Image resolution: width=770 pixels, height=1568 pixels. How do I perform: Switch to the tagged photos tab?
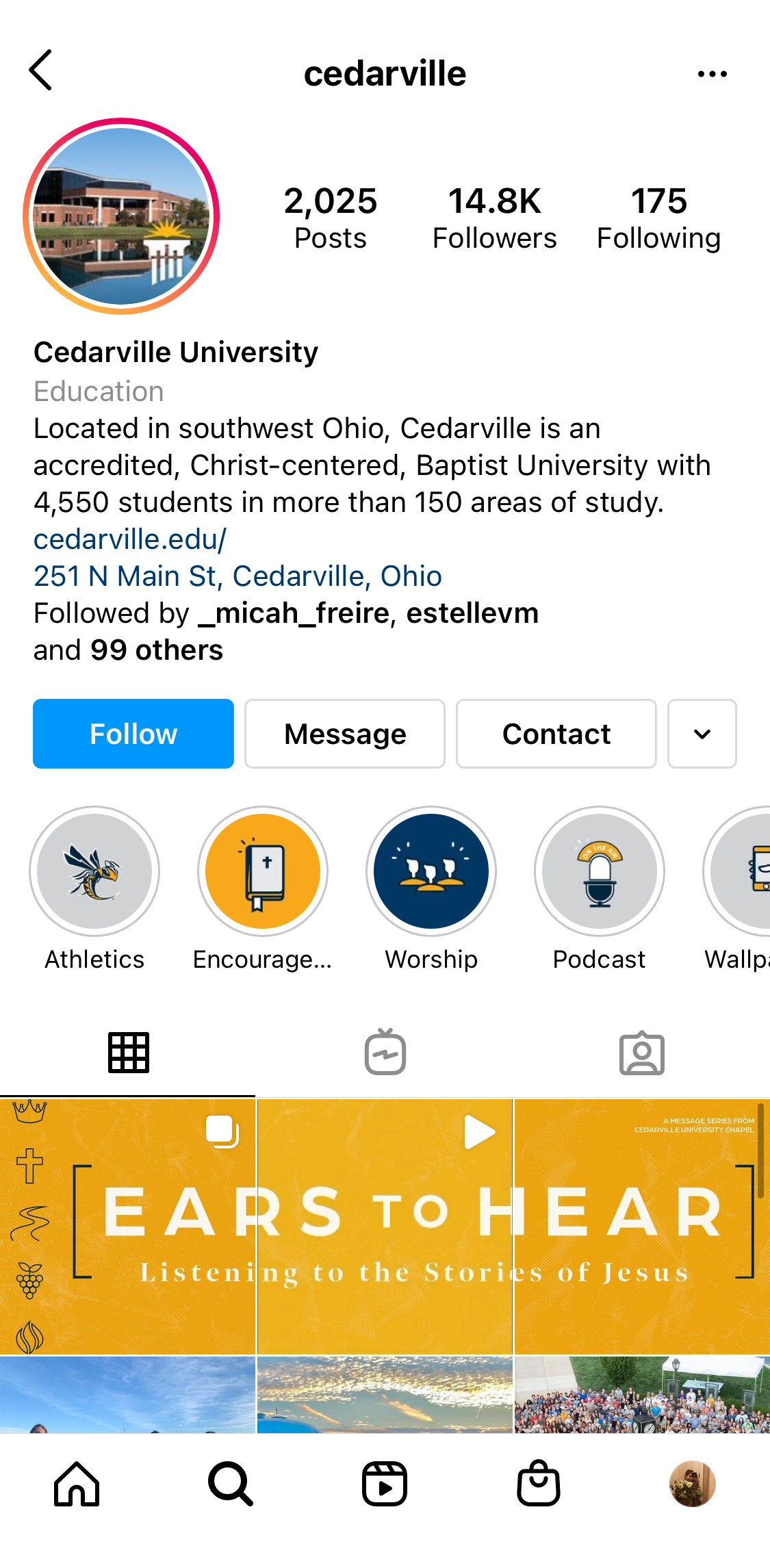(642, 1053)
